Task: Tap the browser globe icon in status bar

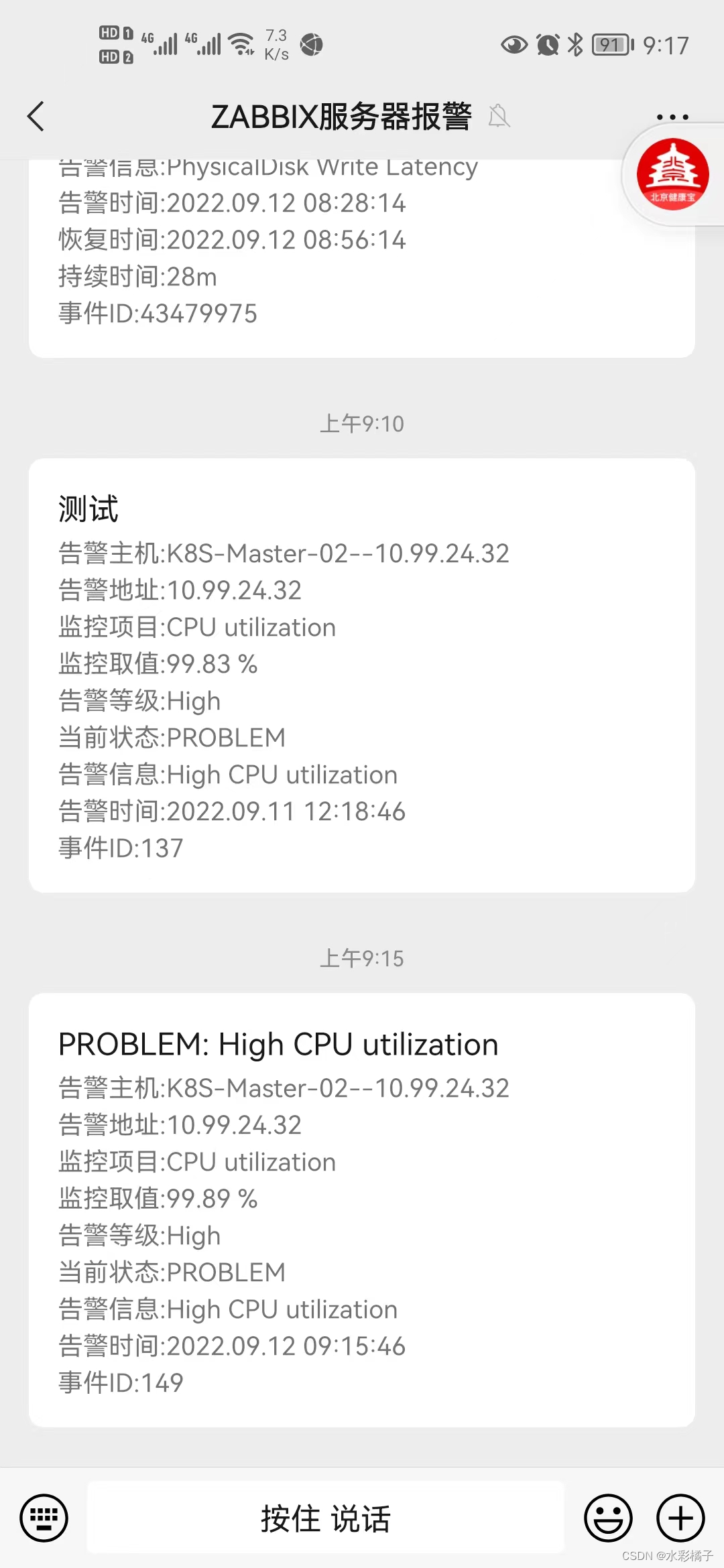Action: (311, 45)
